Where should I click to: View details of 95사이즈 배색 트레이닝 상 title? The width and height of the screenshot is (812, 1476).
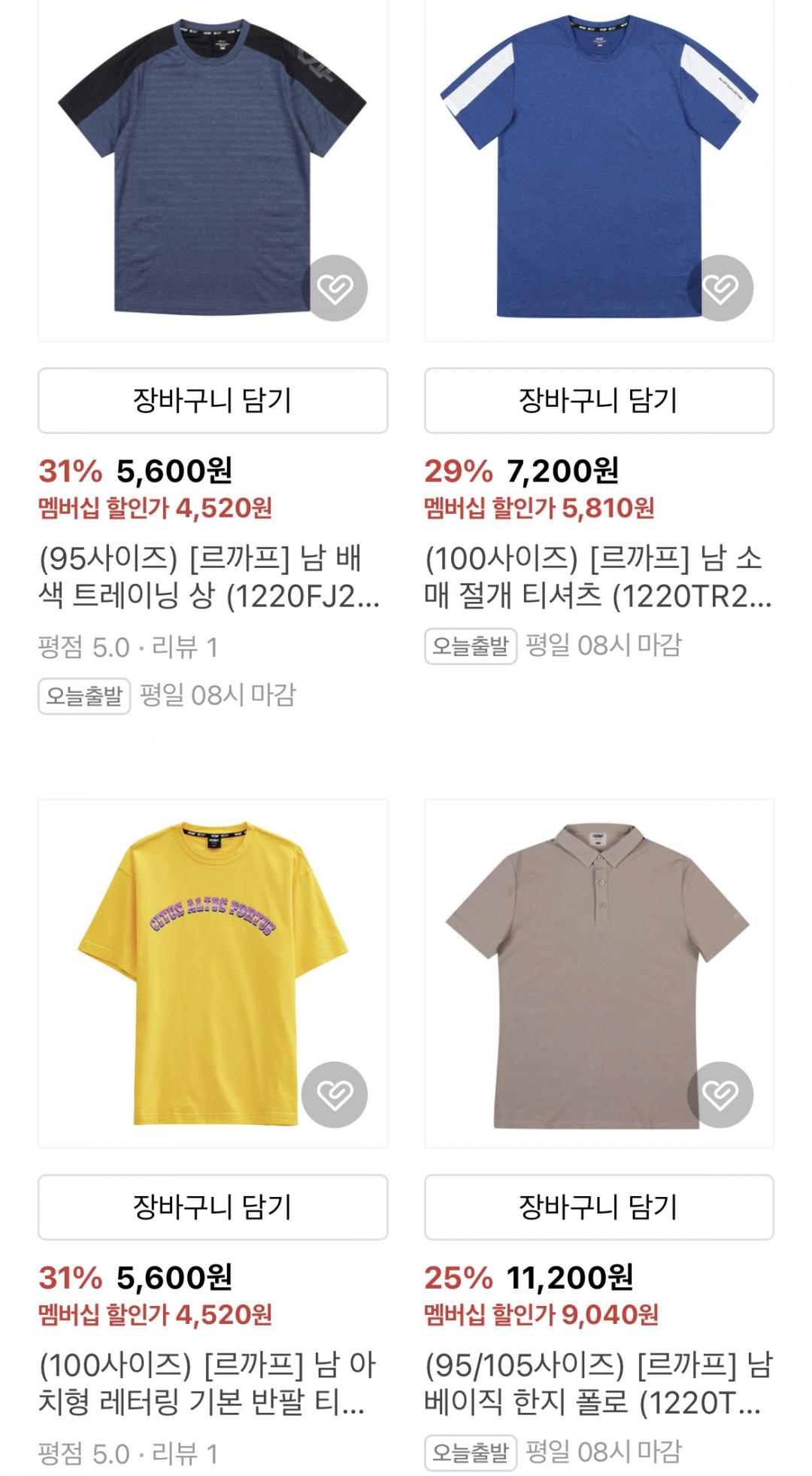pos(209,577)
